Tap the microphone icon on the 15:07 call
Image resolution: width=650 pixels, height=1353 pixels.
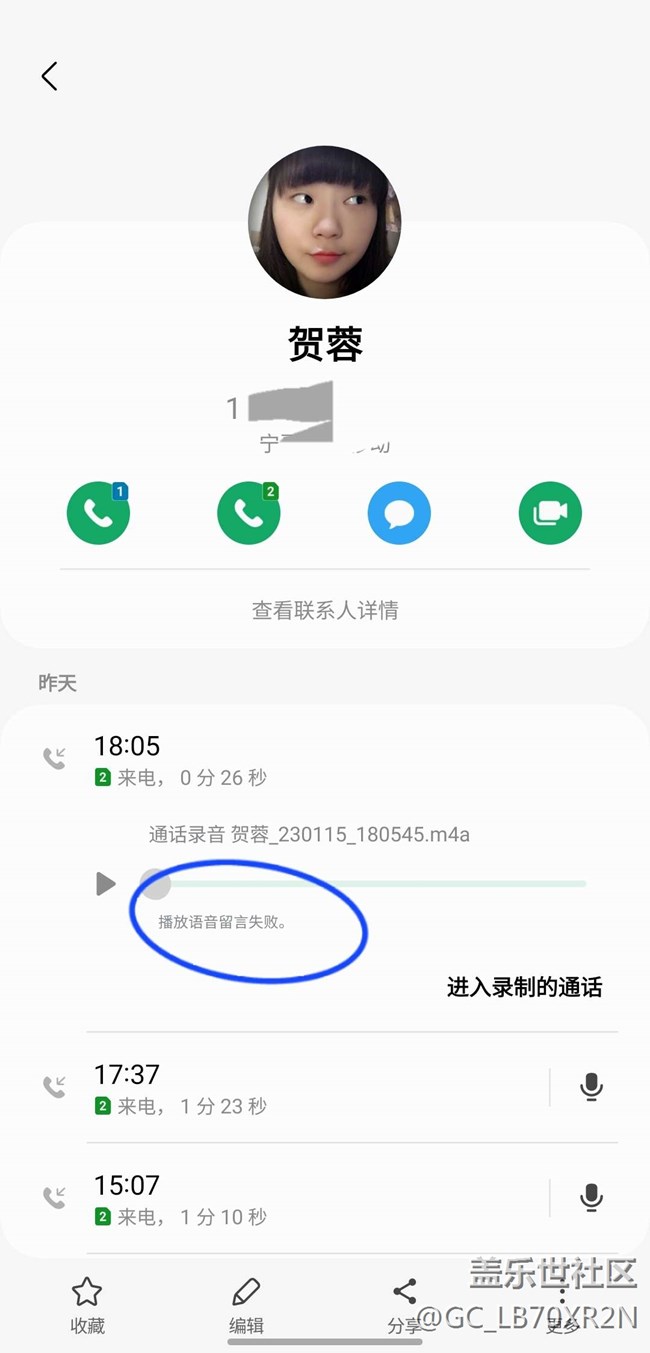point(591,1197)
